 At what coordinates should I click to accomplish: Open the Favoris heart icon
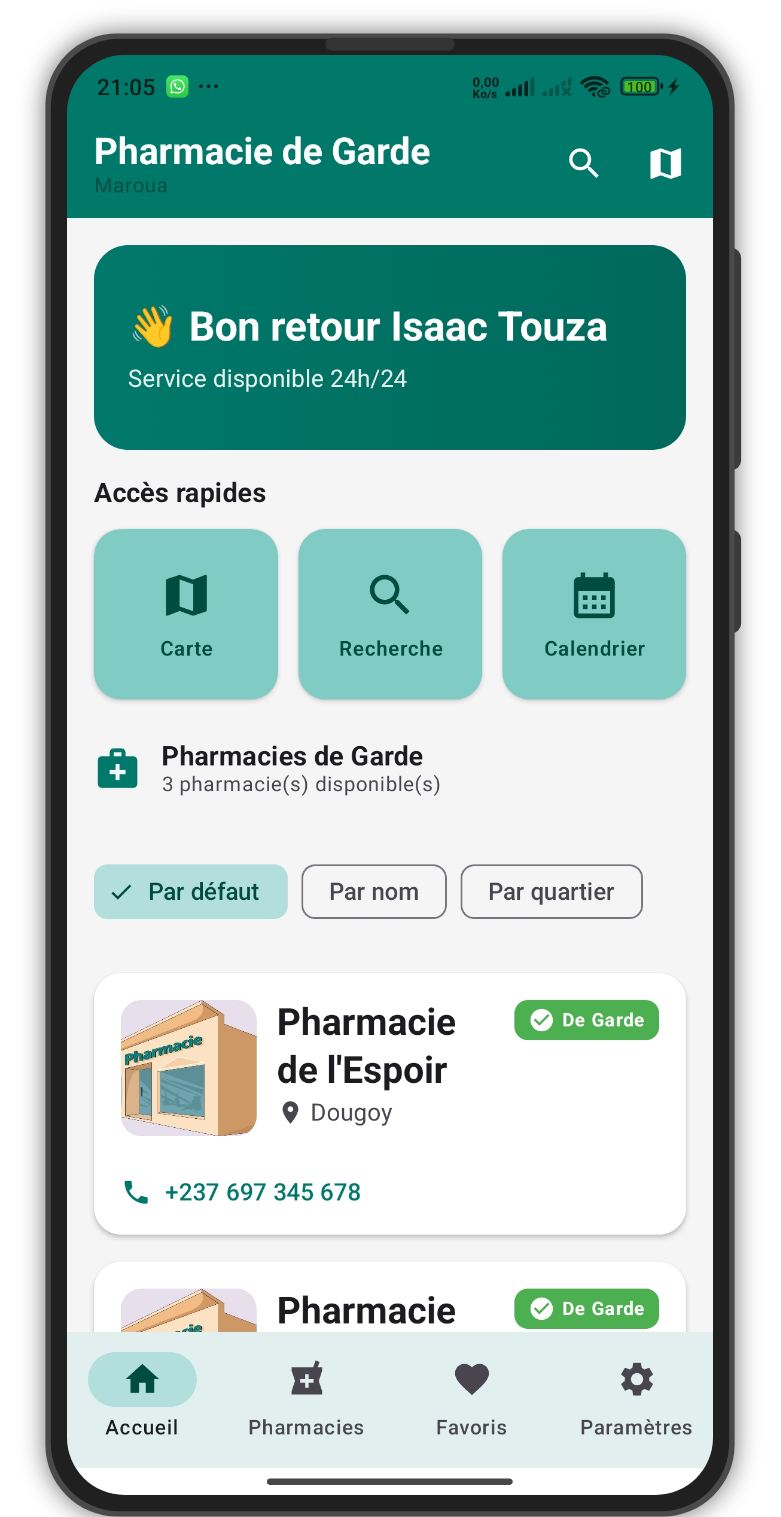pyautogui.click(x=471, y=1379)
